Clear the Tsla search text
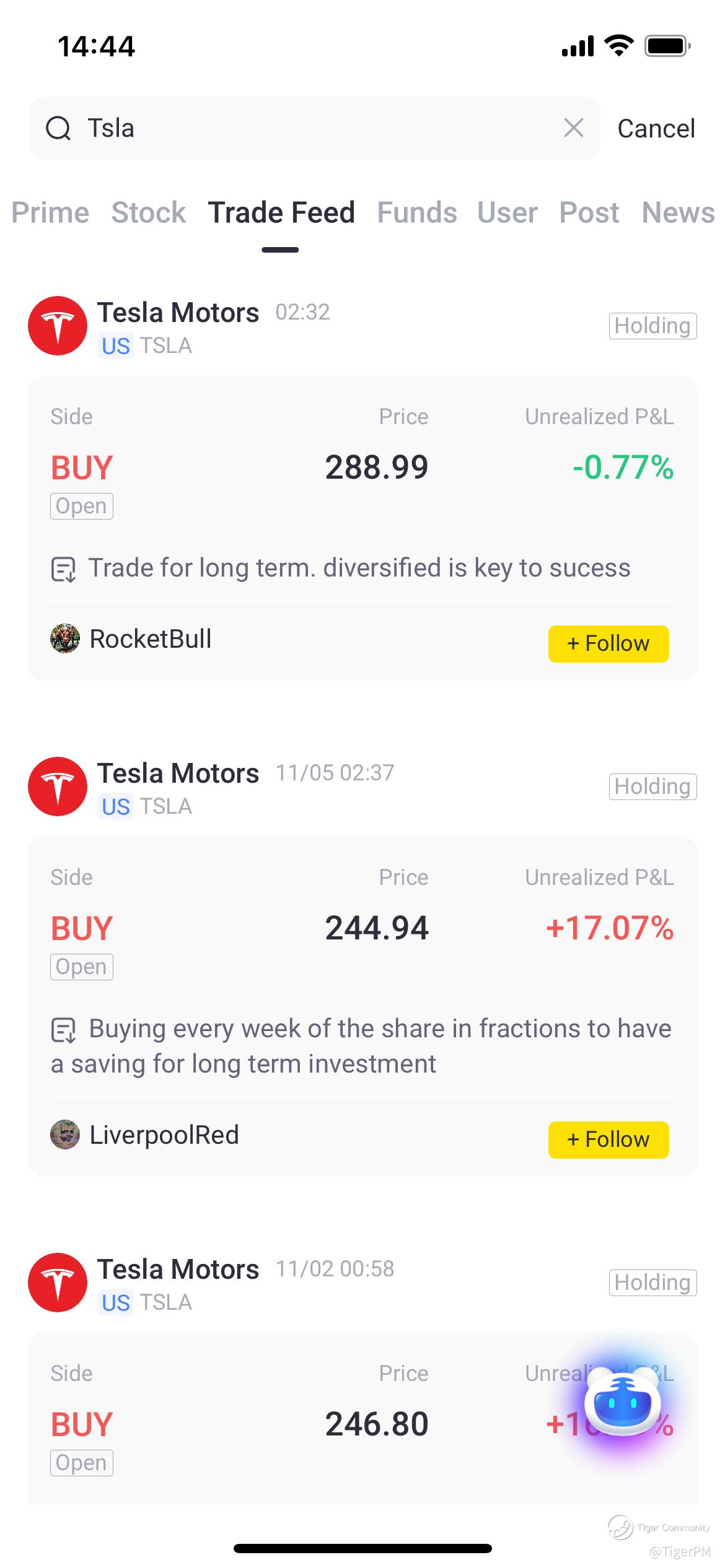Screen dimensions: 725x1568 click(x=574, y=128)
